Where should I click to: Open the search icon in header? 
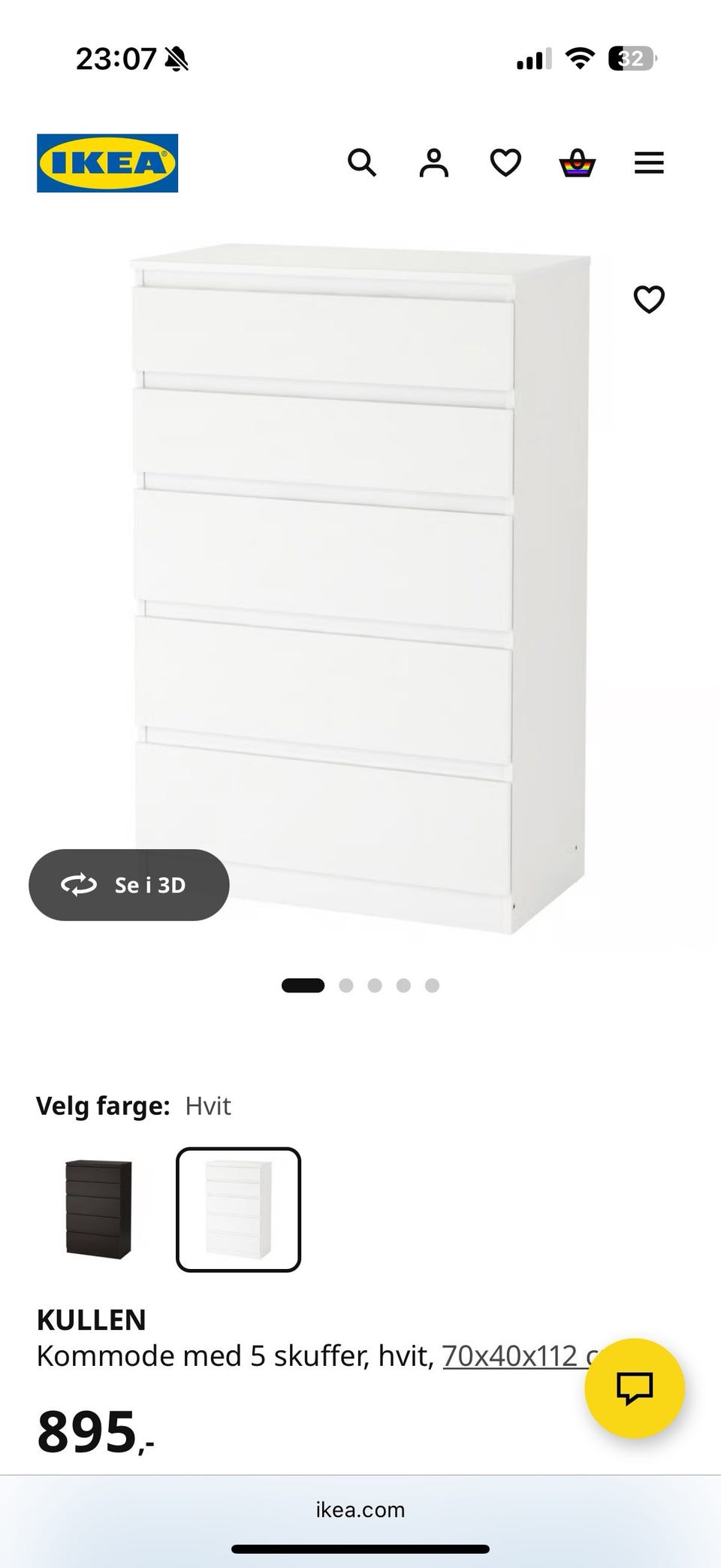(x=362, y=162)
